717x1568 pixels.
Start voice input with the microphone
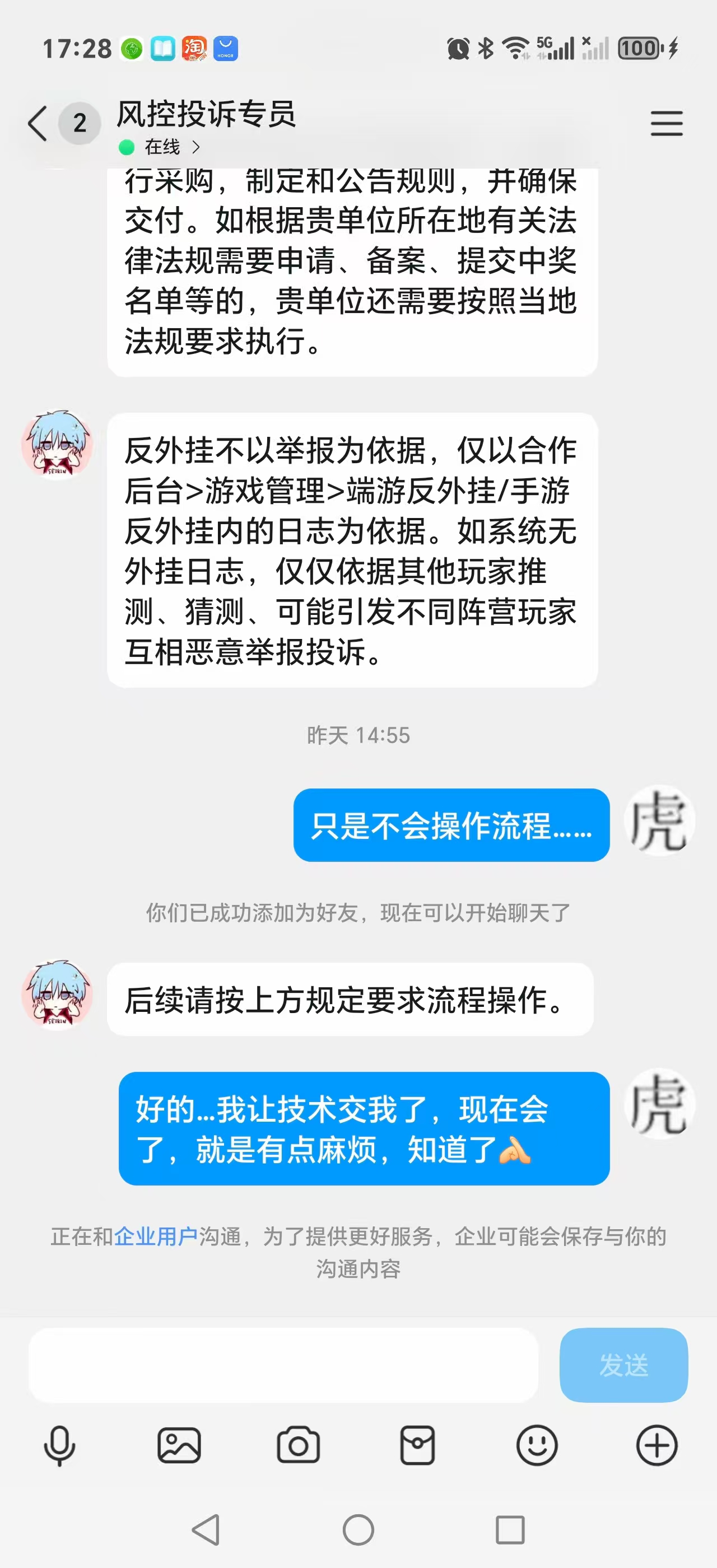[59, 1445]
